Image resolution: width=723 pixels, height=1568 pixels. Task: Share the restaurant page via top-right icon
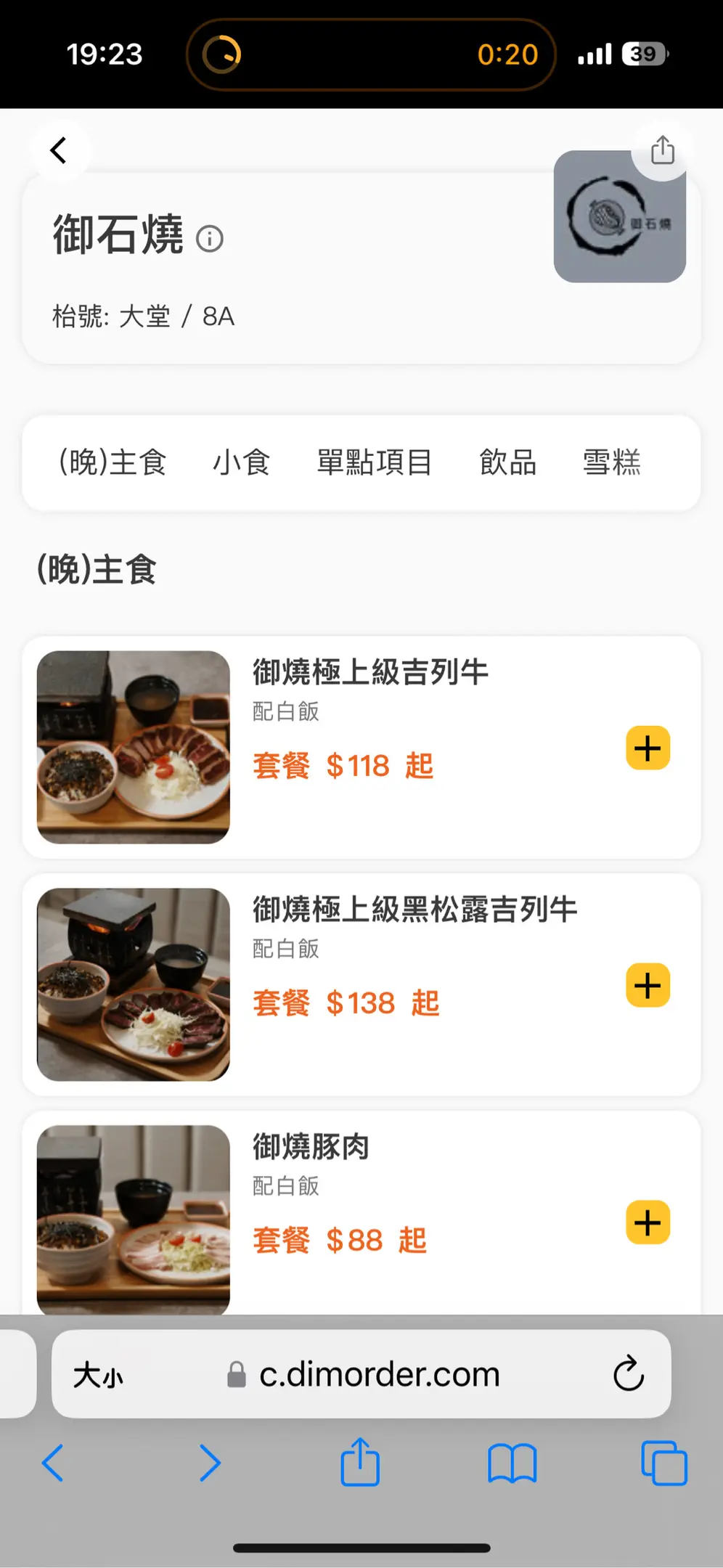[662, 151]
